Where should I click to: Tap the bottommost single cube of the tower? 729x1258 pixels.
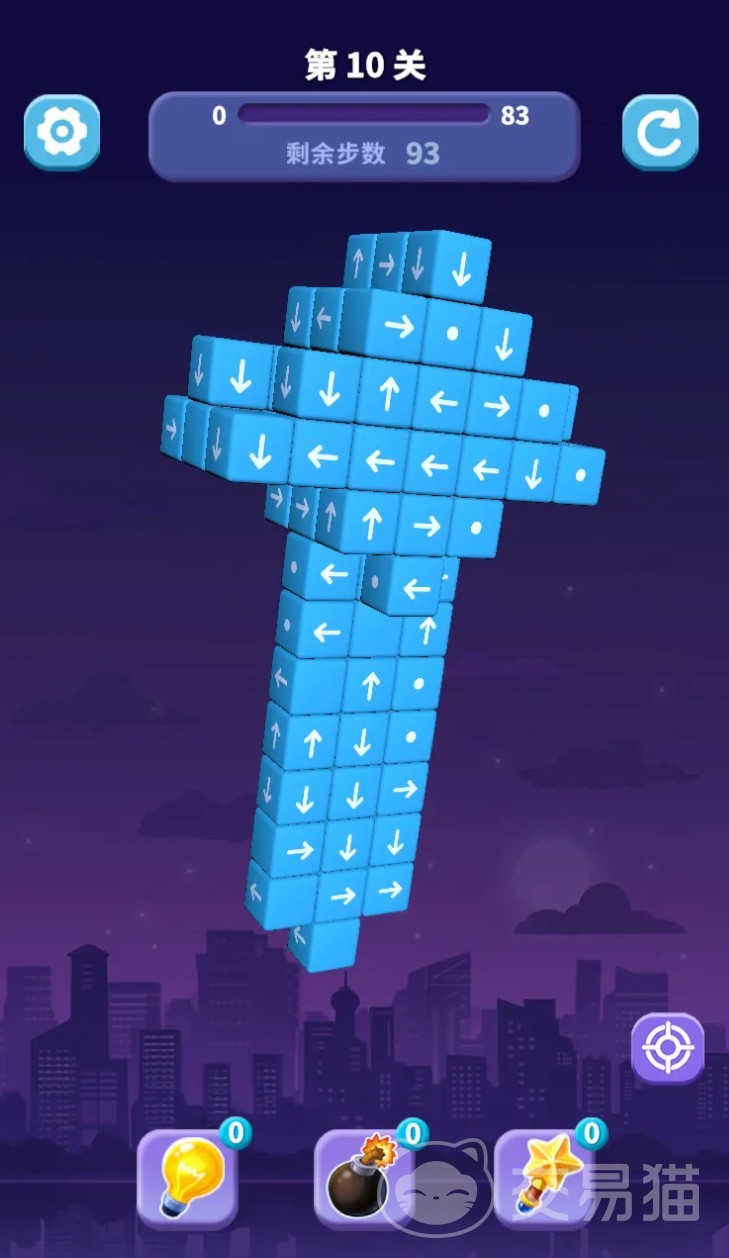[x=326, y=943]
